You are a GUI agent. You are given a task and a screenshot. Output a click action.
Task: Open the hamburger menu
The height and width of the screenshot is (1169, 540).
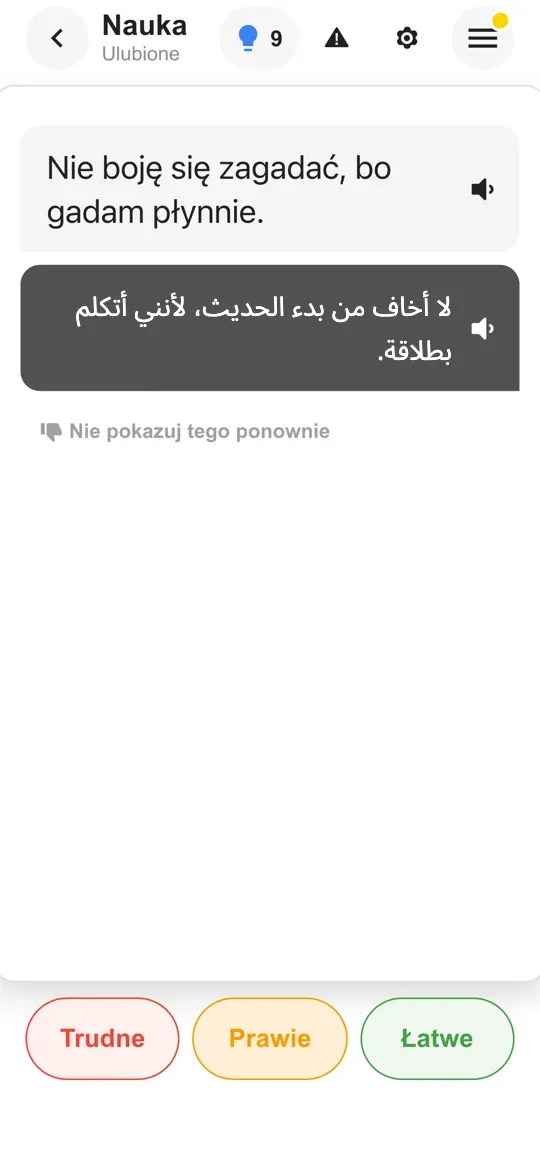(483, 38)
